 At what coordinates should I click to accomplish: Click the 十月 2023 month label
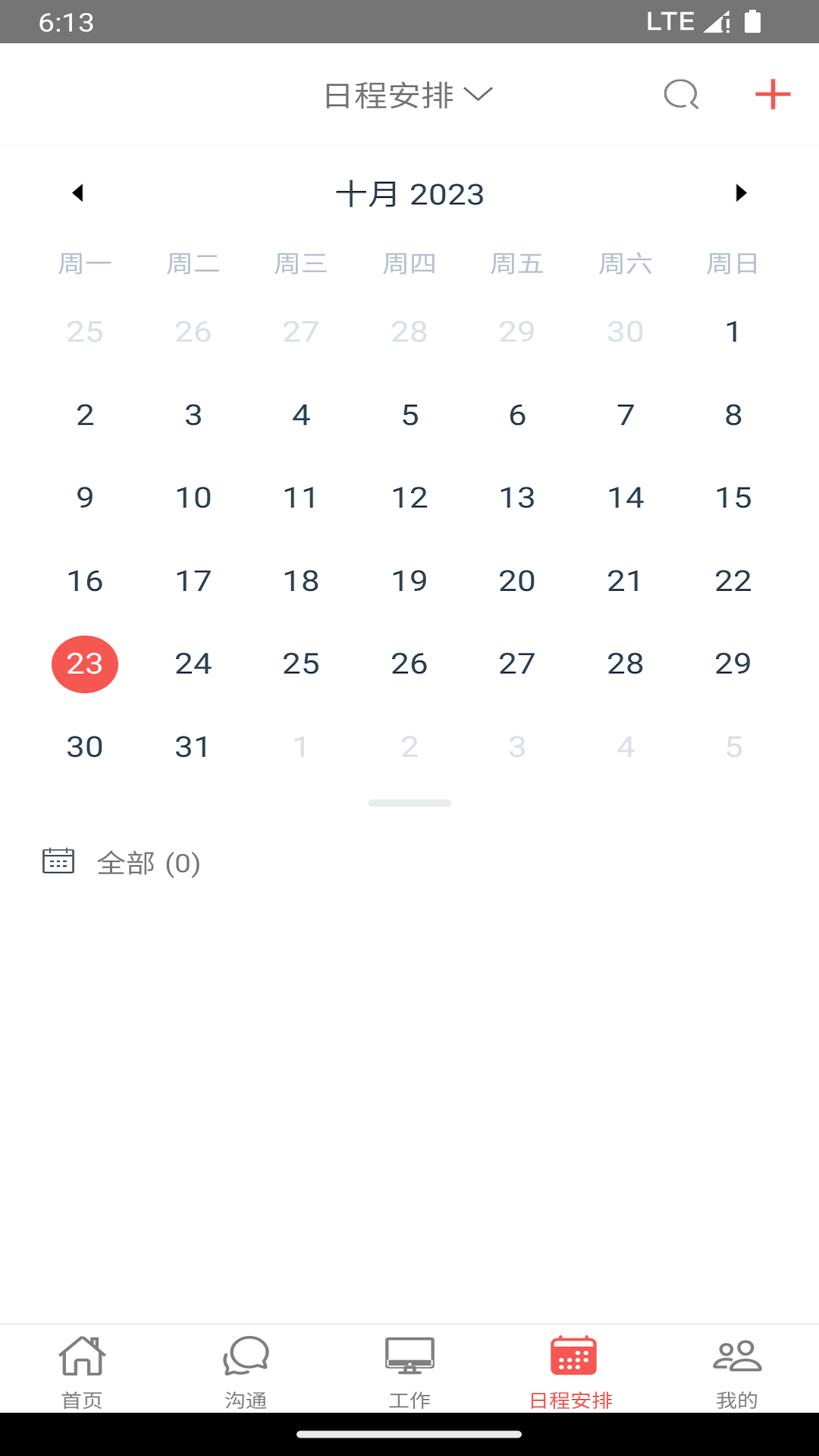(410, 193)
